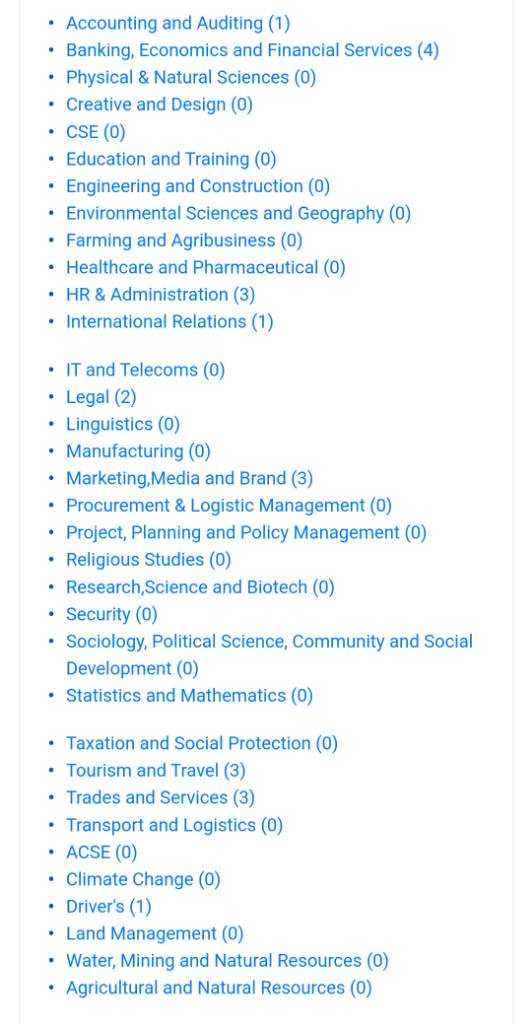
Task: Open Agricultural and Natural Resources link
Action: [219, 988]
